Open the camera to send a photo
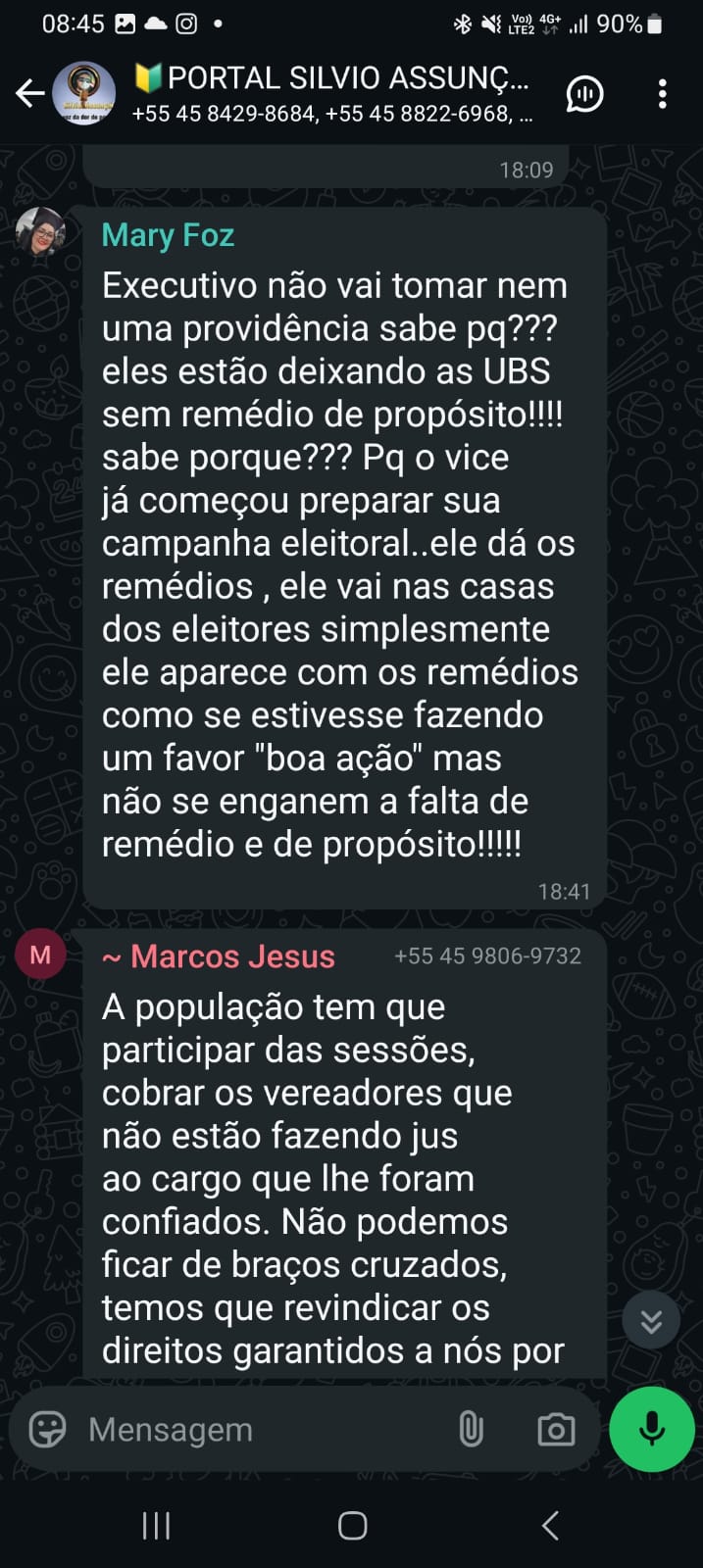The width and height of the screenshot is (703, 1568). click(556, 1430)
